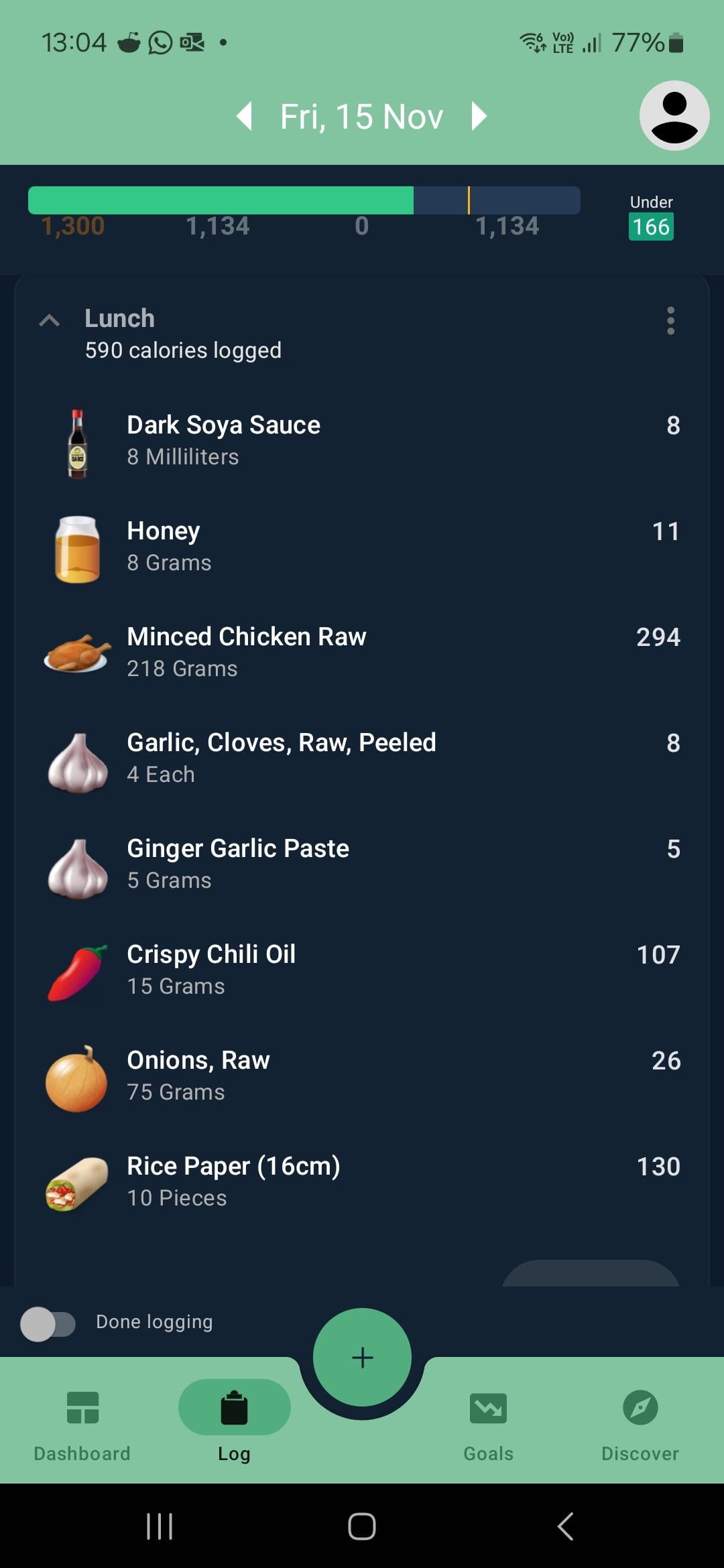Open the Dark Soya Sauce entry
724x1568 pixels.
point(362,441)
